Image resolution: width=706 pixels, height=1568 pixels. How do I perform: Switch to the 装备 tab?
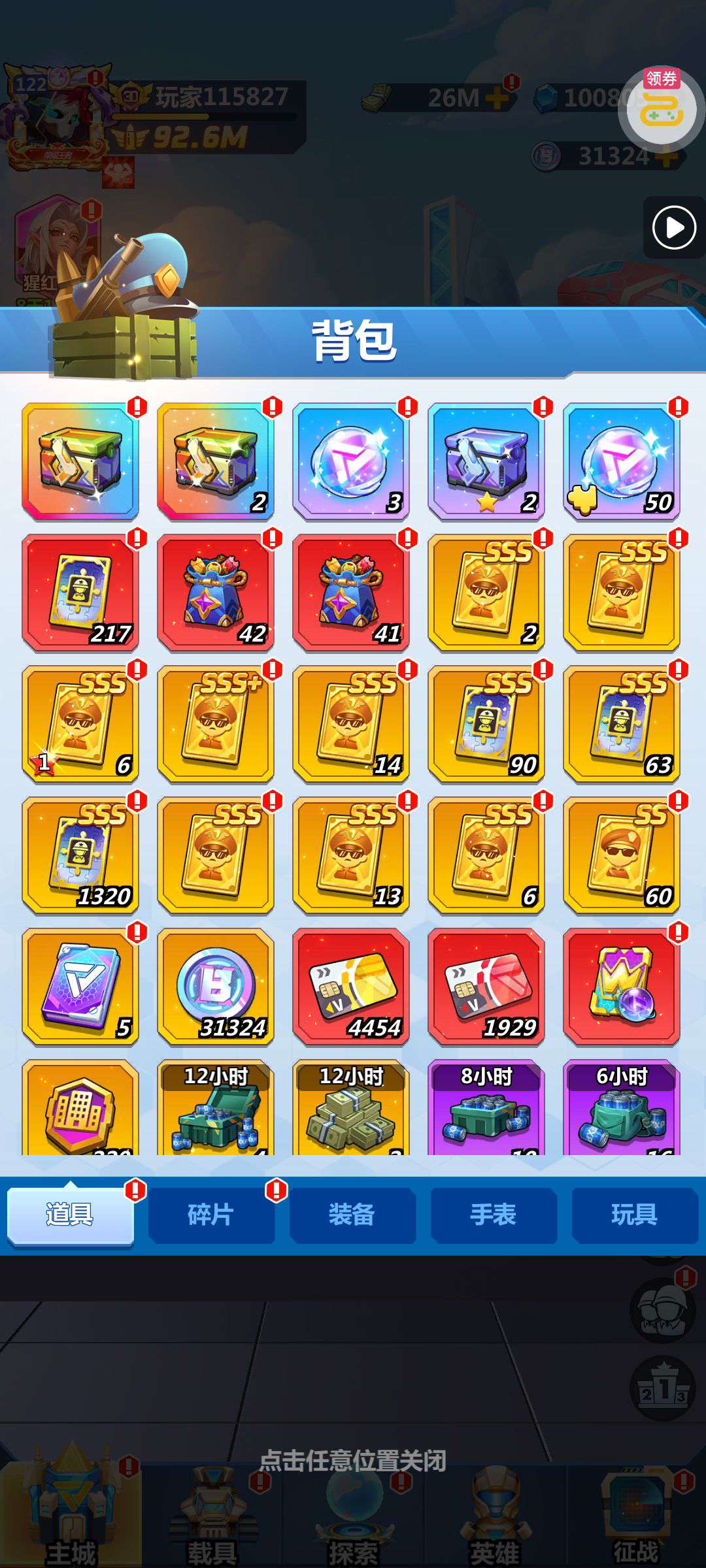pyautogui.click(x=352, y=1215)
